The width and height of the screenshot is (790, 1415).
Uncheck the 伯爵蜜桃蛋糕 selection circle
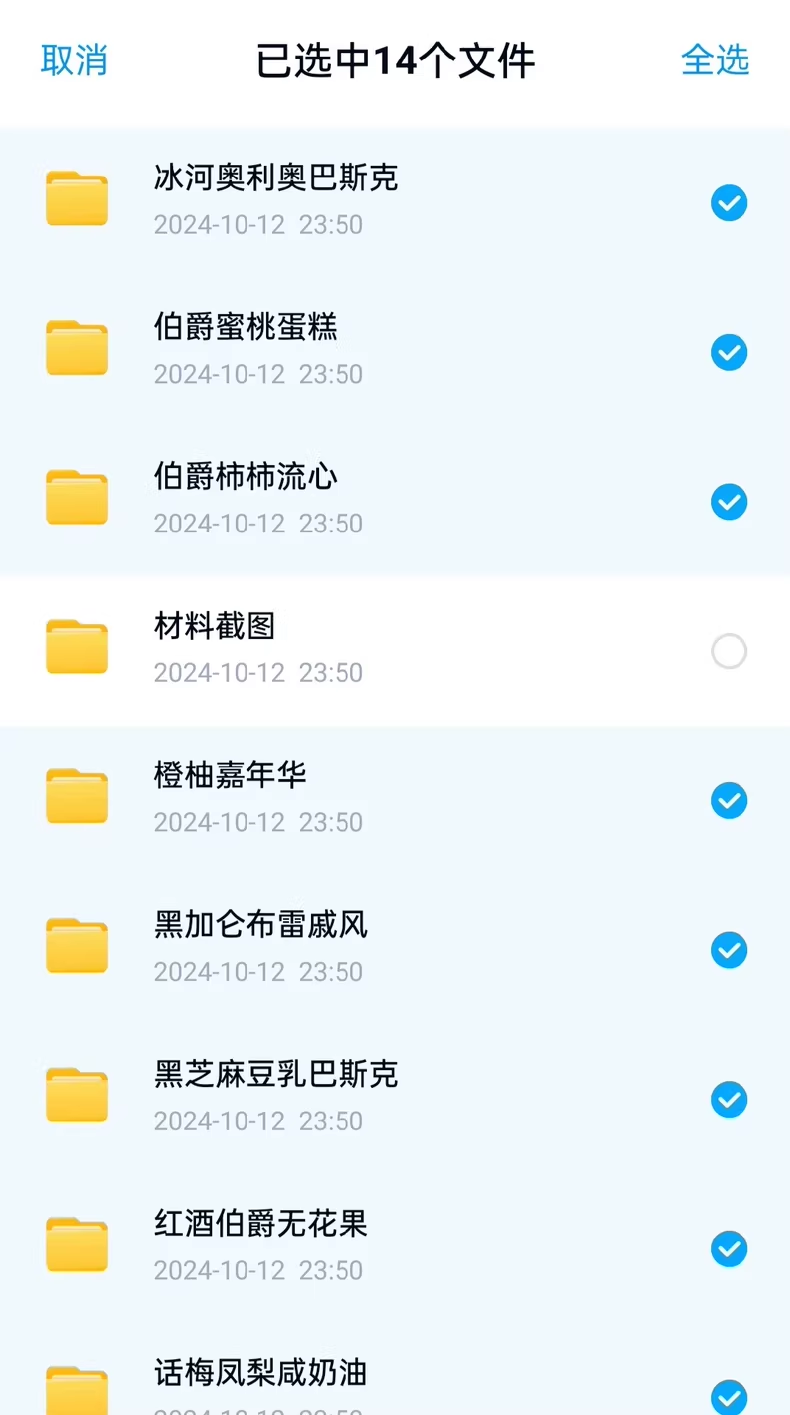[729, 352]
